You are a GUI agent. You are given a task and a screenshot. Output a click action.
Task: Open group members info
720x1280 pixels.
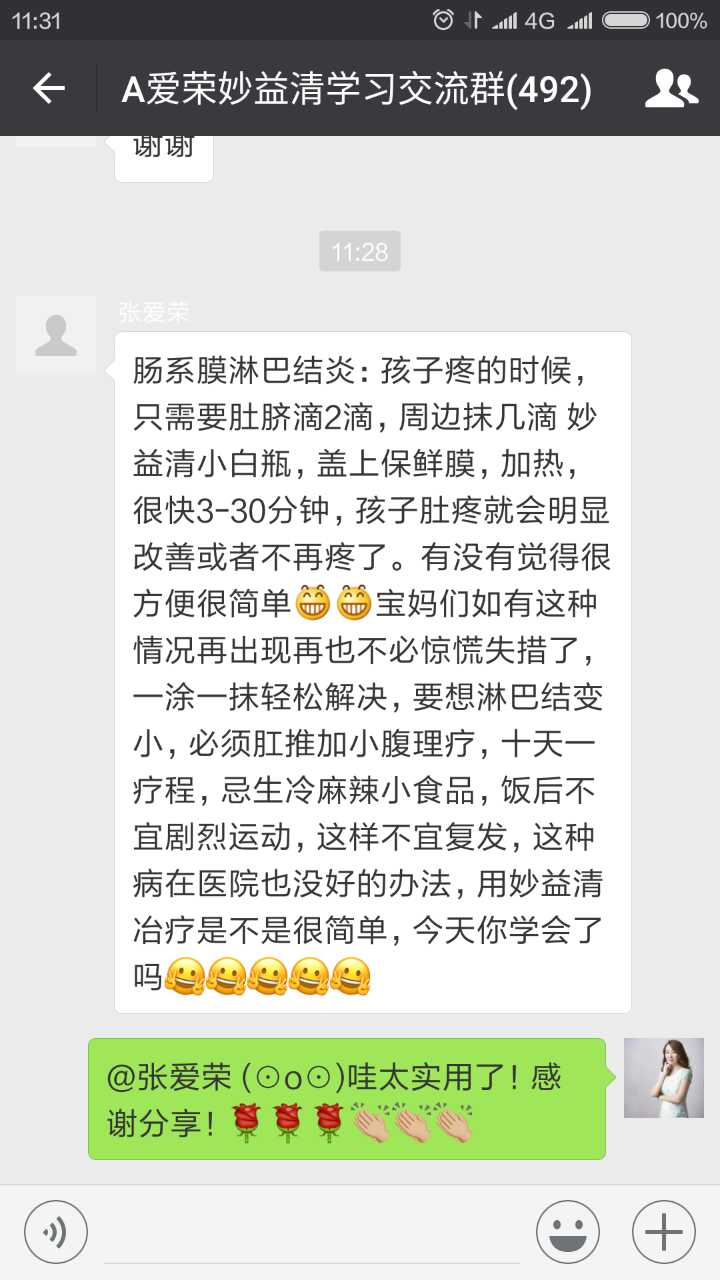coord(671,89)
